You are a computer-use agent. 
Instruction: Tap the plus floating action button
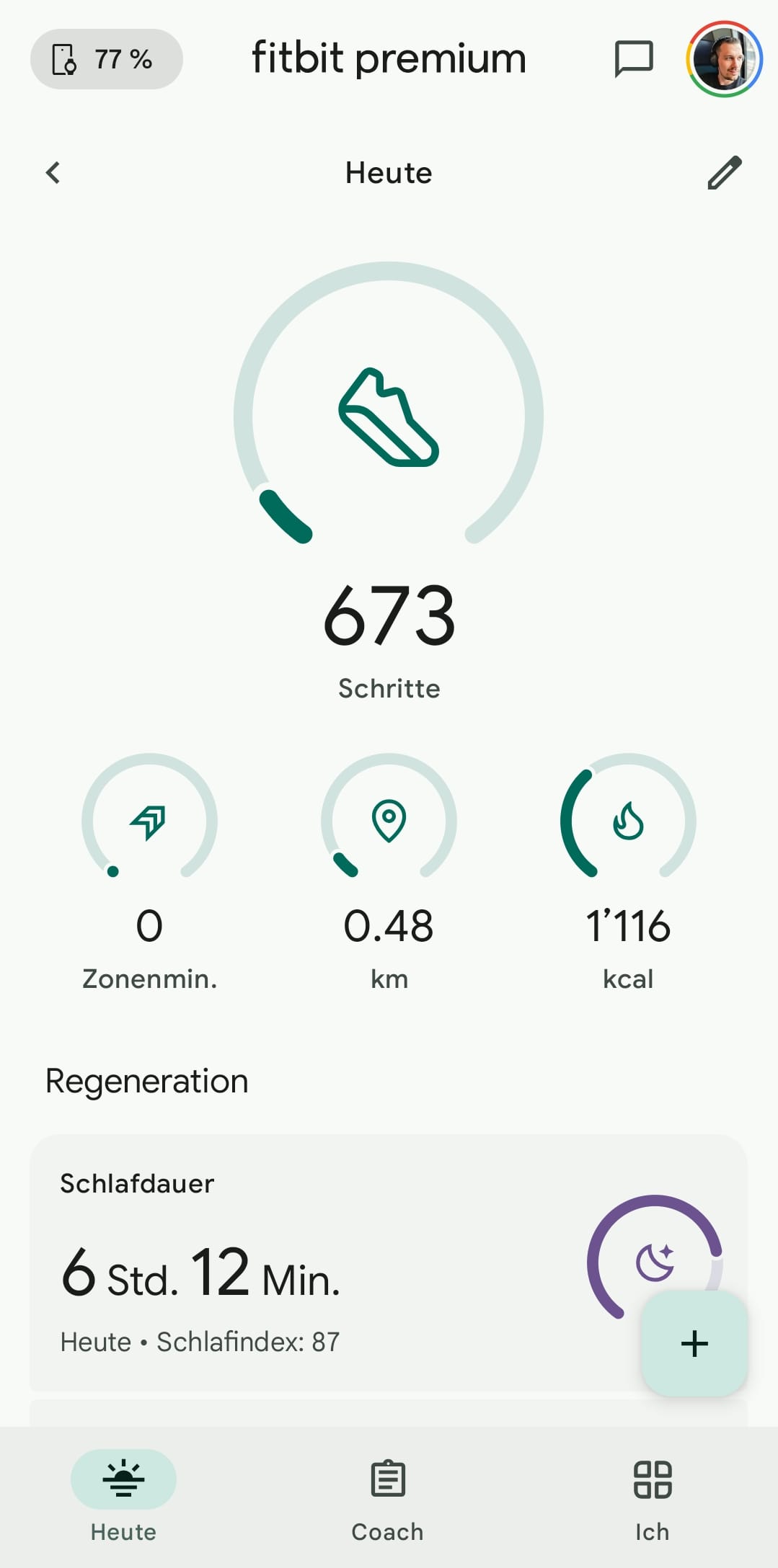click(694, 1344)
